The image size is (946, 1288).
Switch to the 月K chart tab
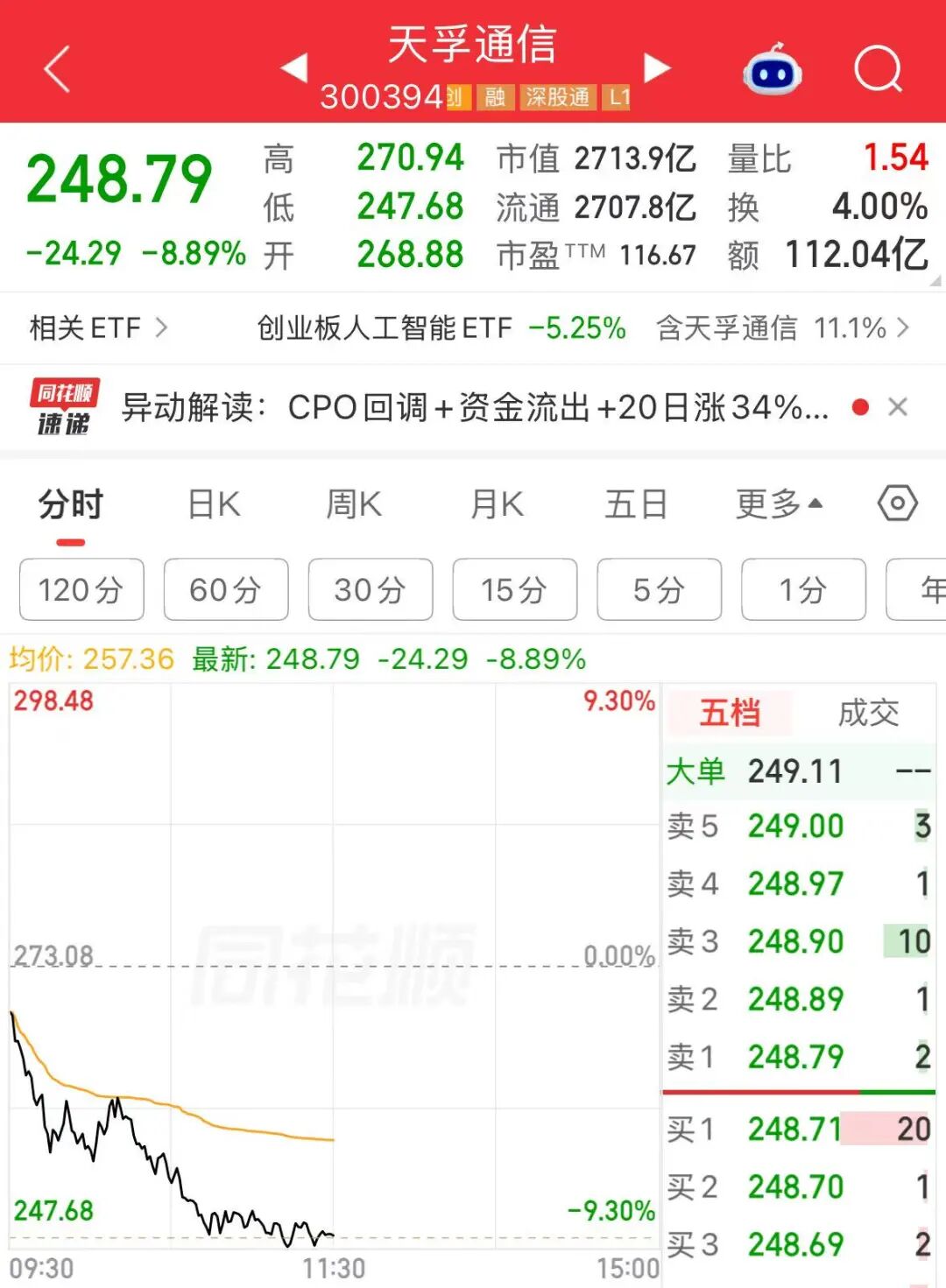point(497,505)
